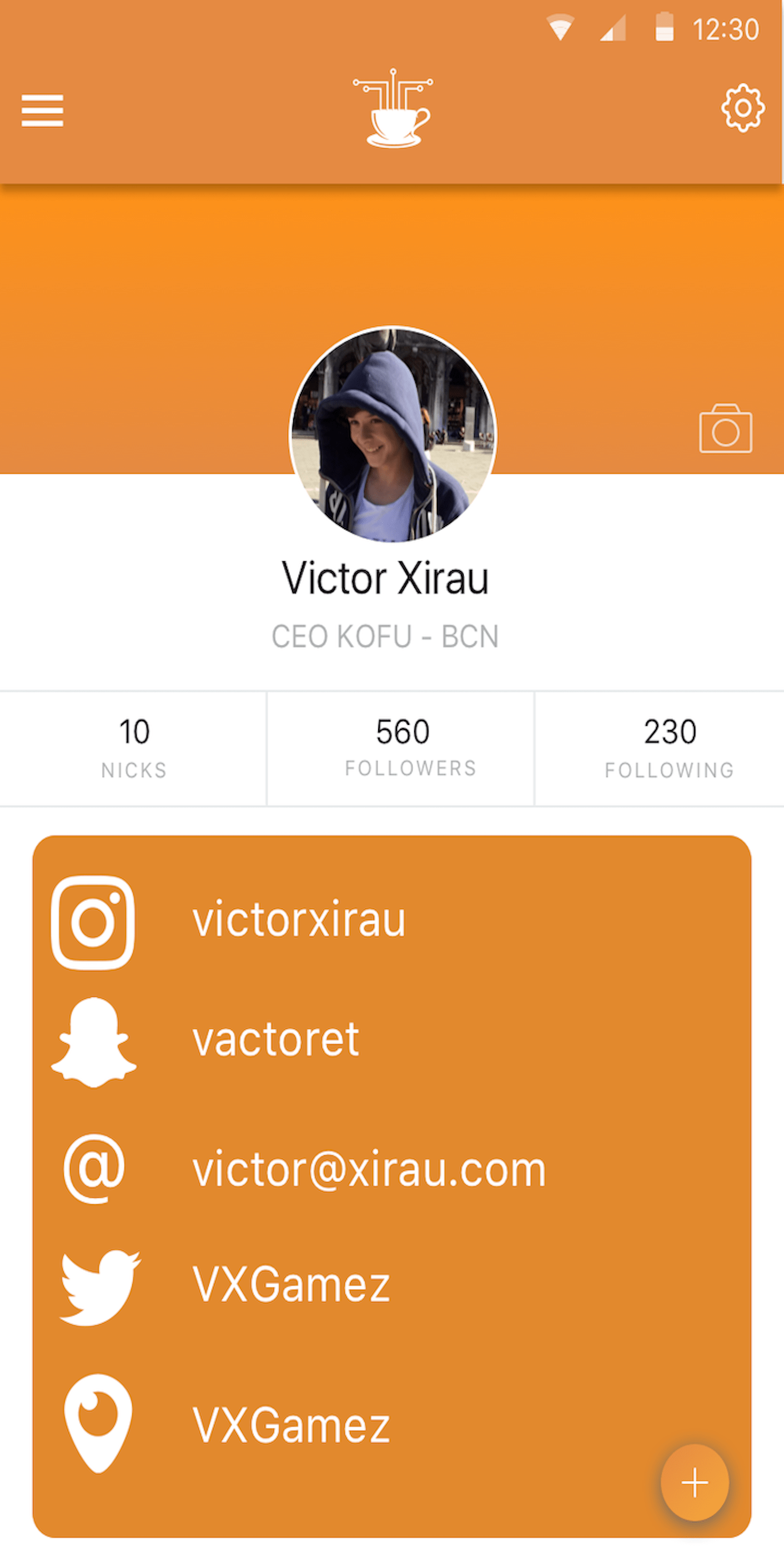The height and width of the screenshot is (1568, 784).
Task: Open the hamburger menu
Action: (42, 110)
